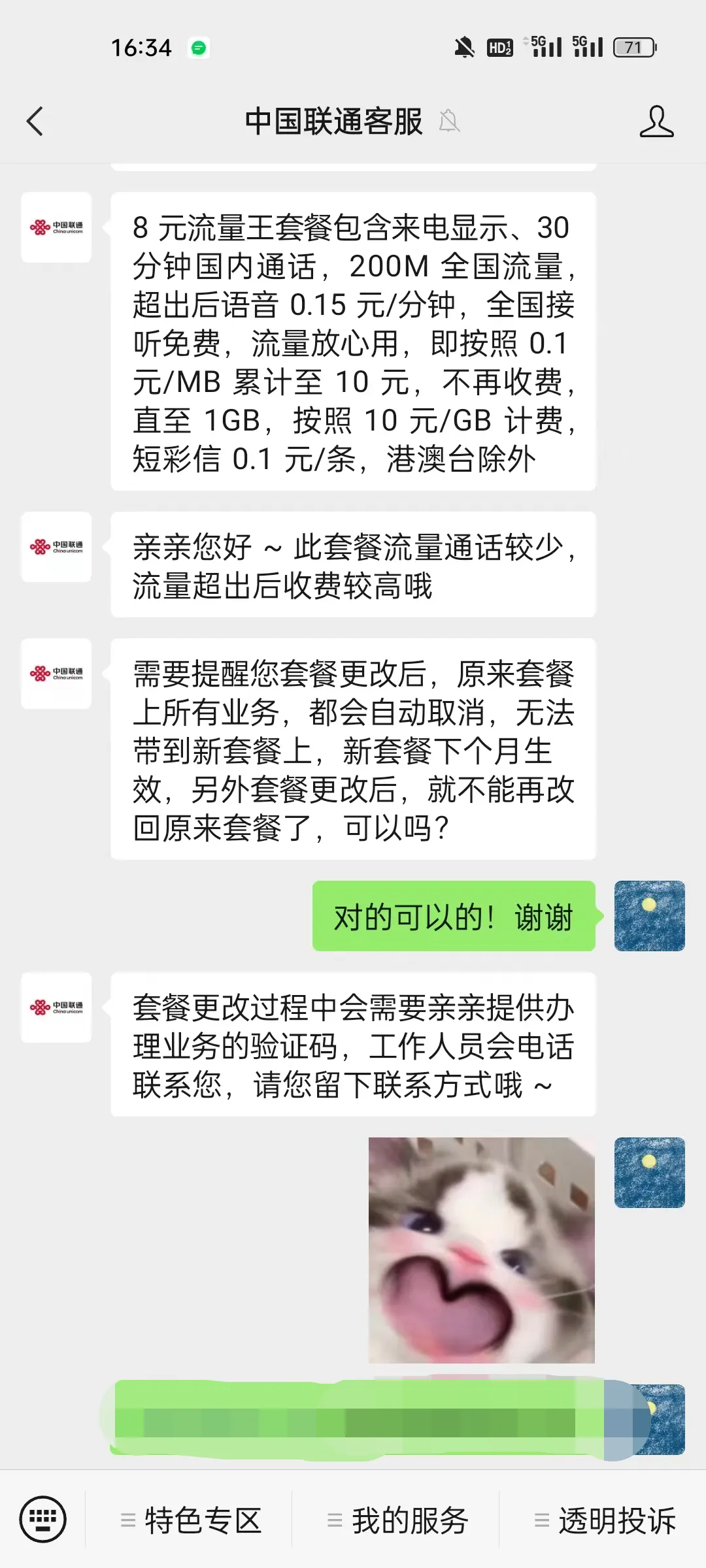Switch to keyboard input mode

(43, 1519)
